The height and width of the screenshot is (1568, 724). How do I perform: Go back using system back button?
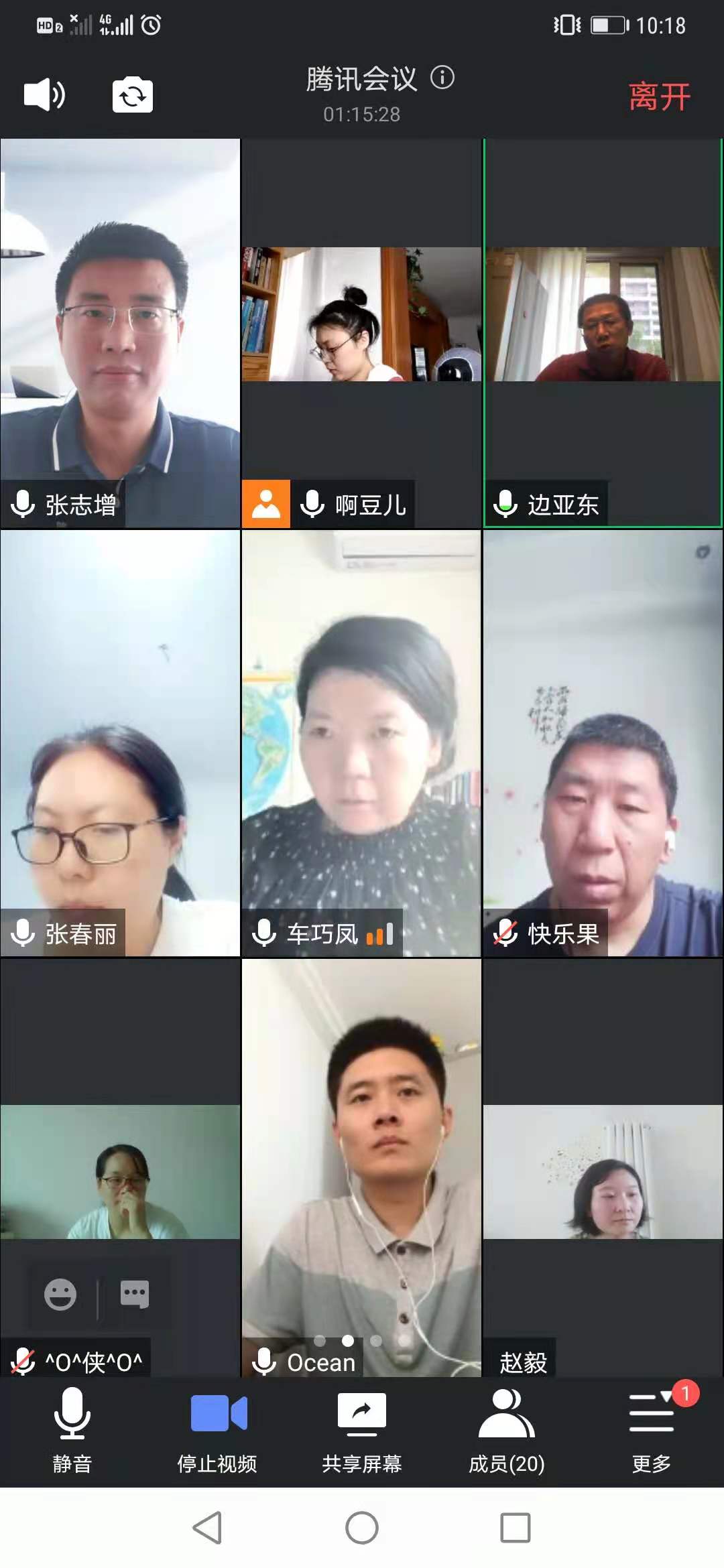(x=207, y=1528)
